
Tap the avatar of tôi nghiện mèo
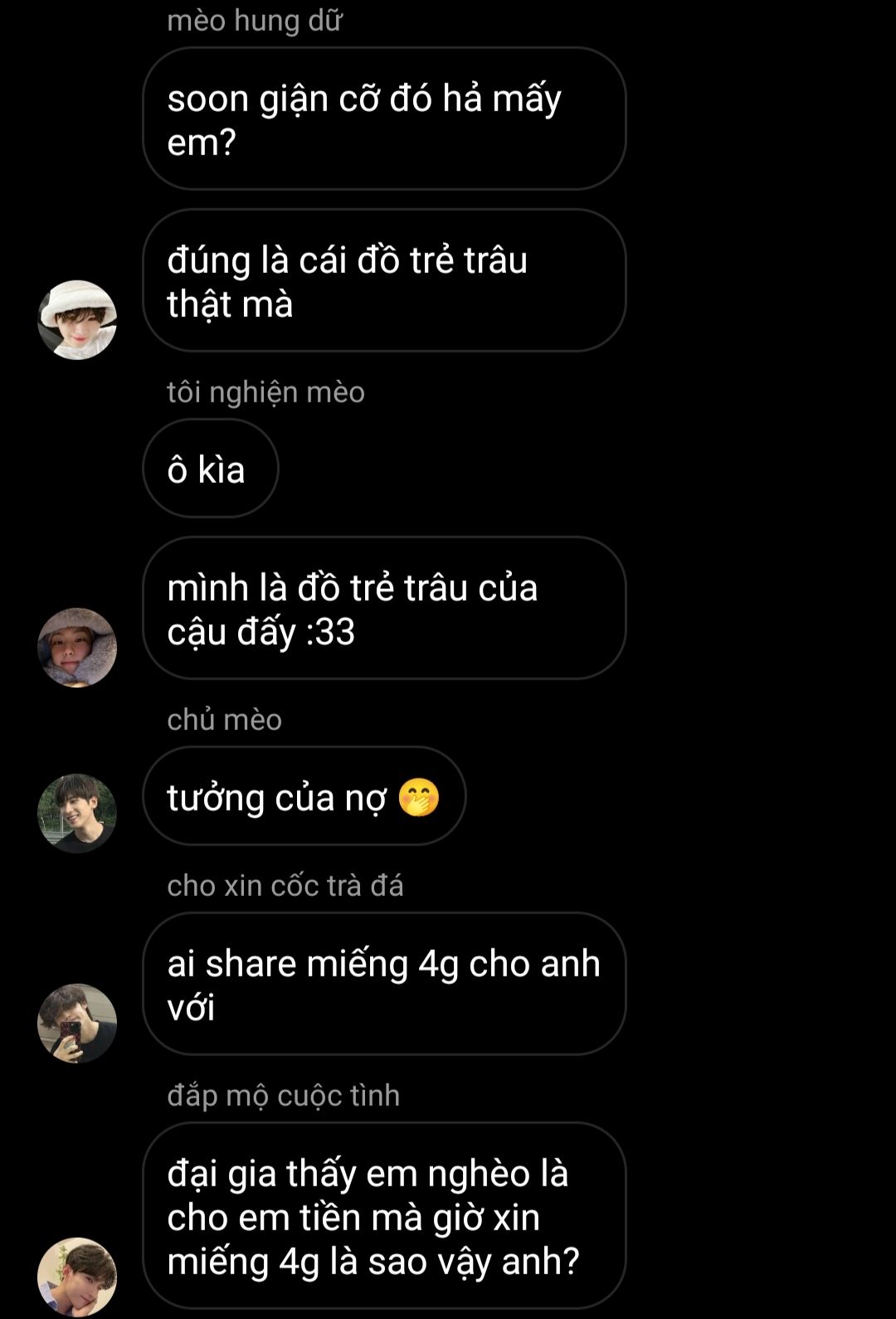[77, 647]
